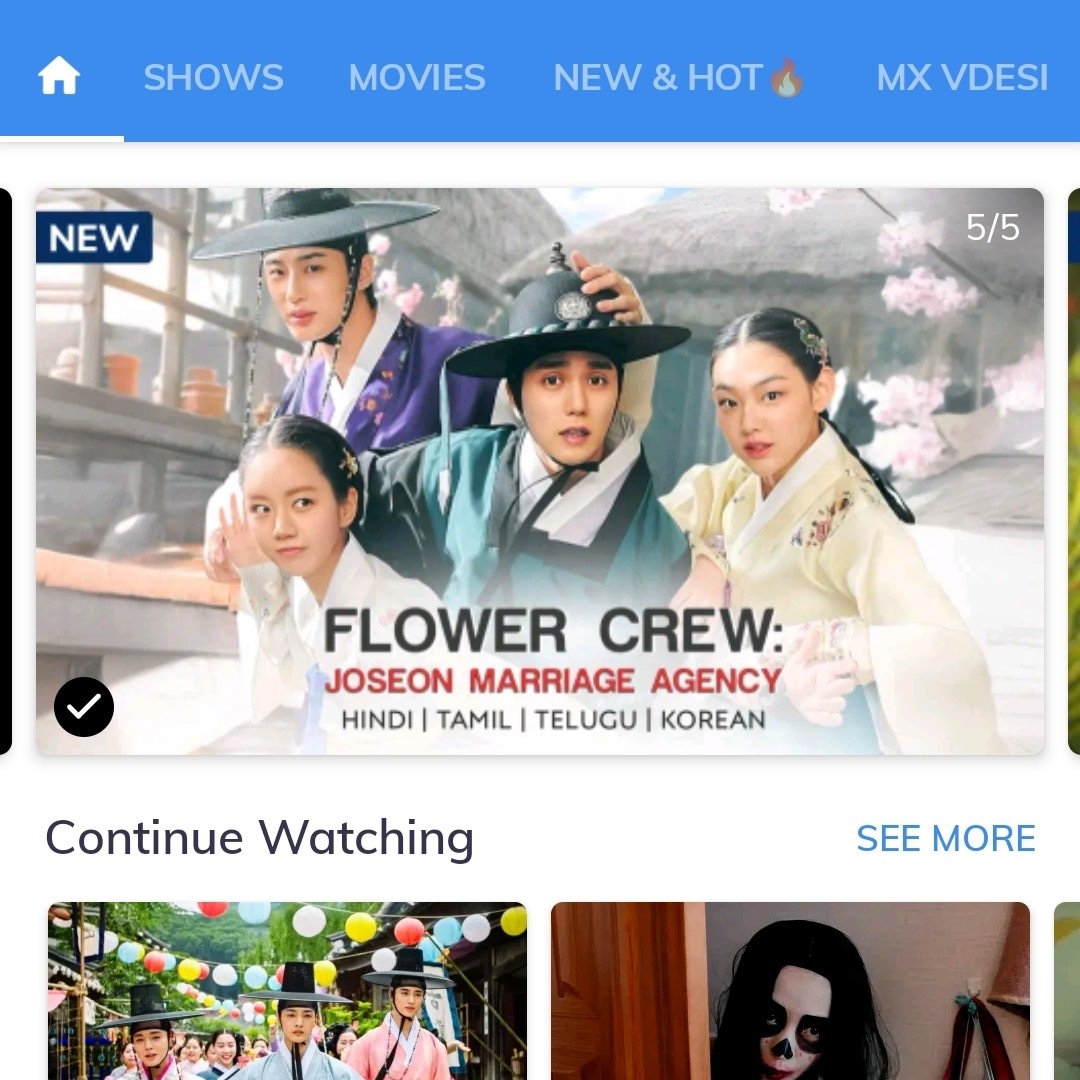
Task: Tap the checkmark icon on Flower Crew banner
Action: coord(84,707)
